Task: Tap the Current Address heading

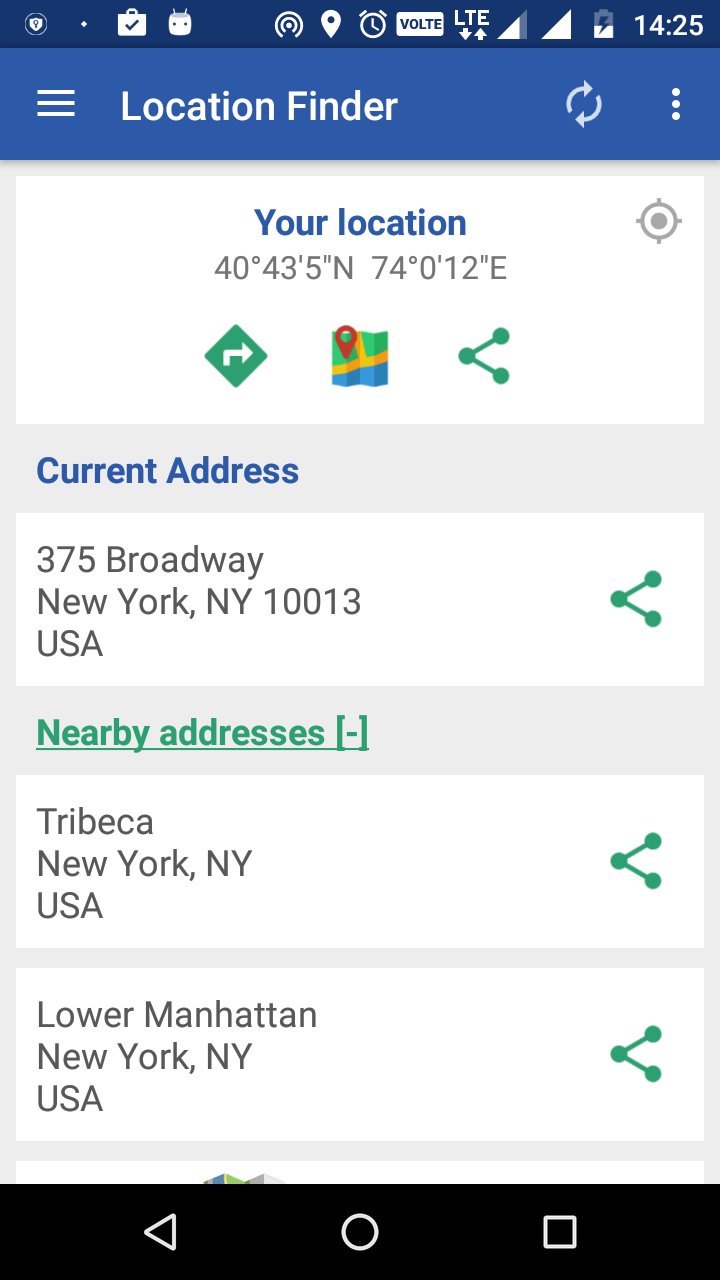Action: coord(167,470)
